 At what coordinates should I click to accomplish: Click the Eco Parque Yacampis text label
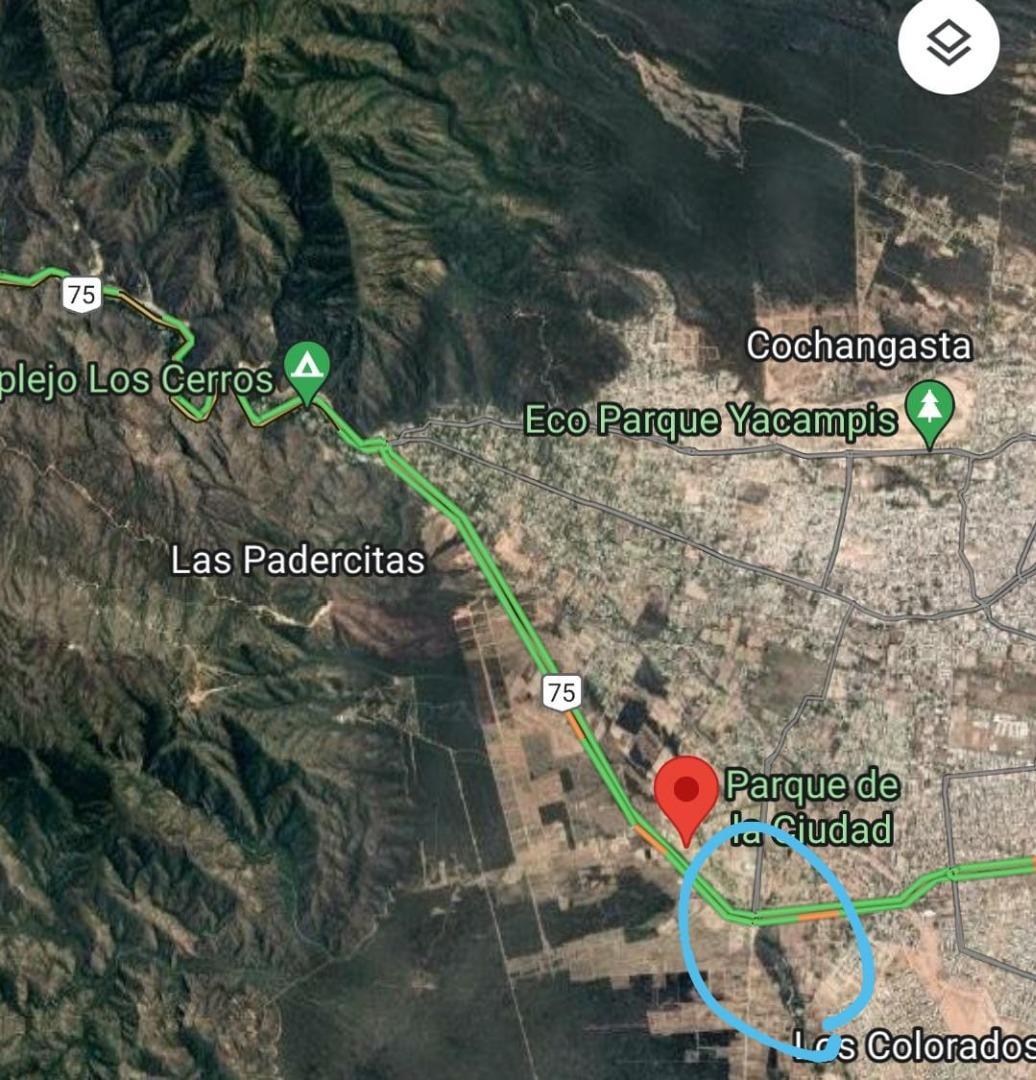pyautogui.click(x=712, y=420)
